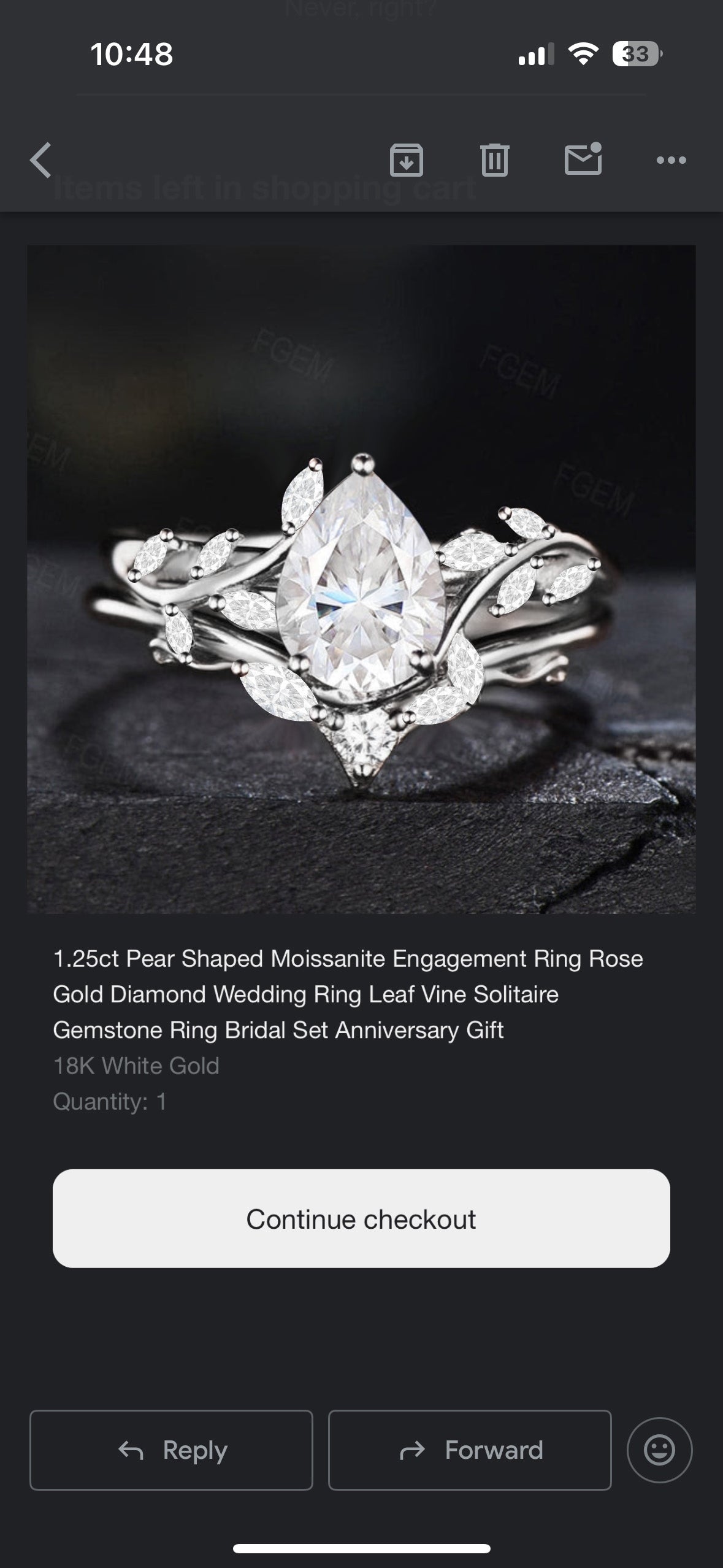Archive this email
The image size is (723, 1568).
406,161
